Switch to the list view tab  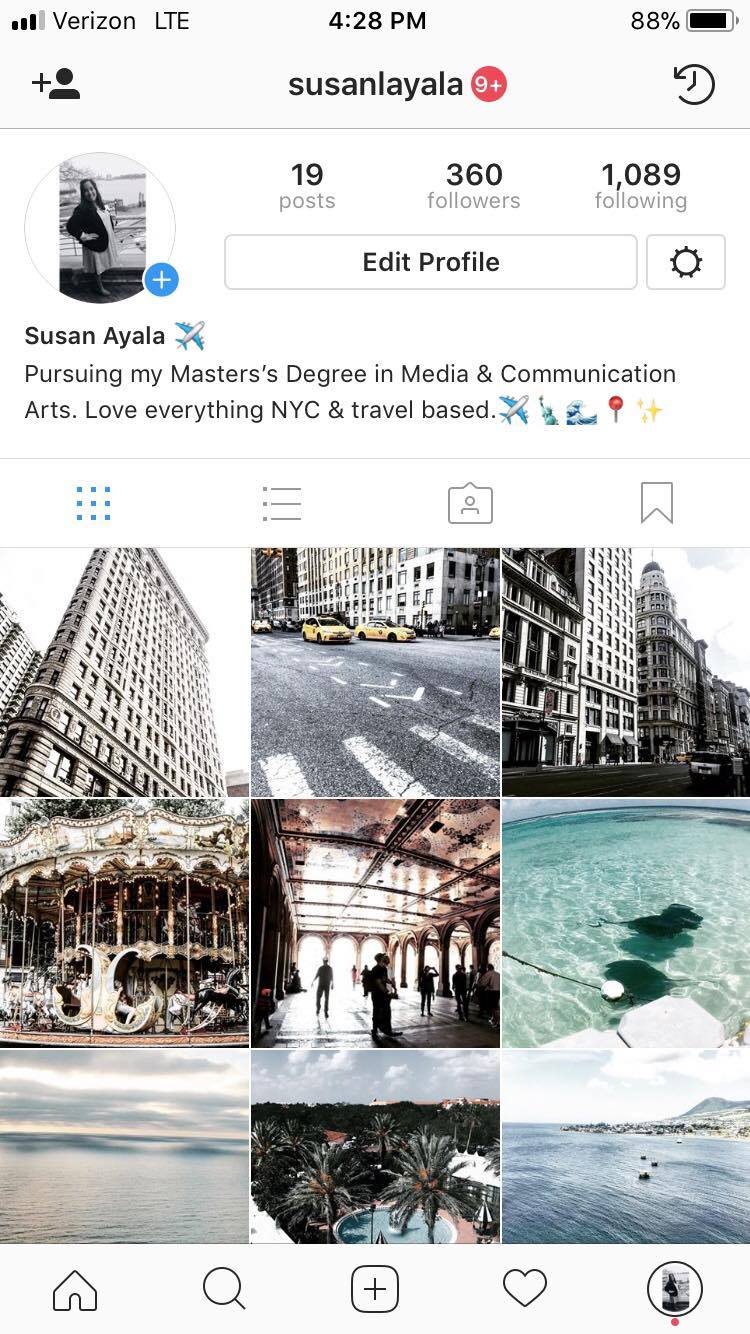pos(281,503)
